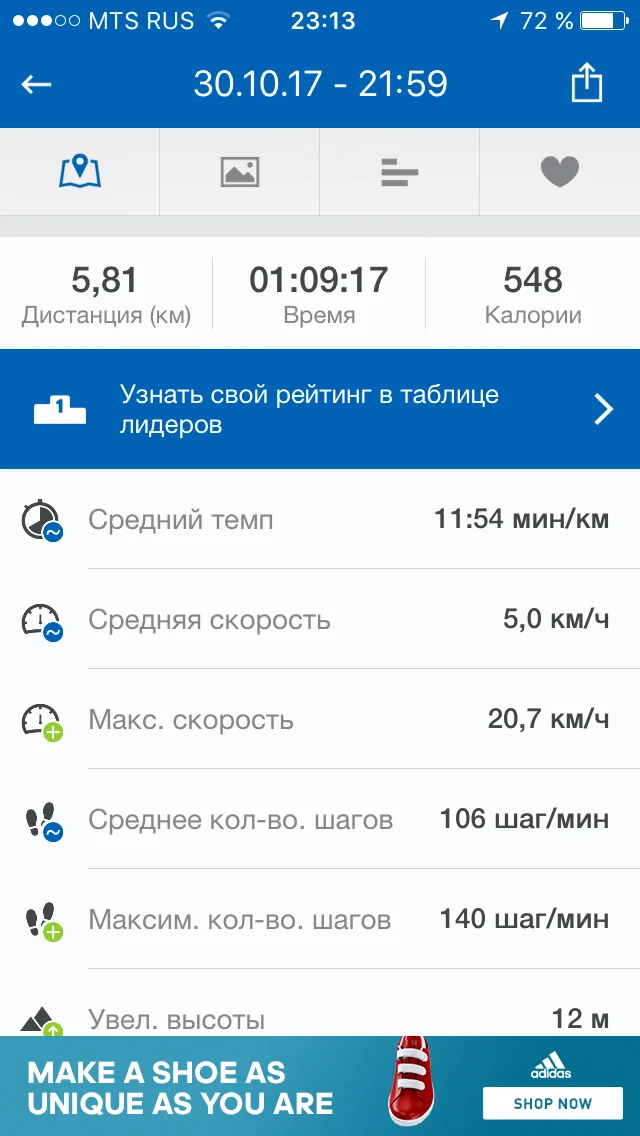Switch to the stats bars tab
This screenshot has width=640, height=1136.
click(400, 173)
